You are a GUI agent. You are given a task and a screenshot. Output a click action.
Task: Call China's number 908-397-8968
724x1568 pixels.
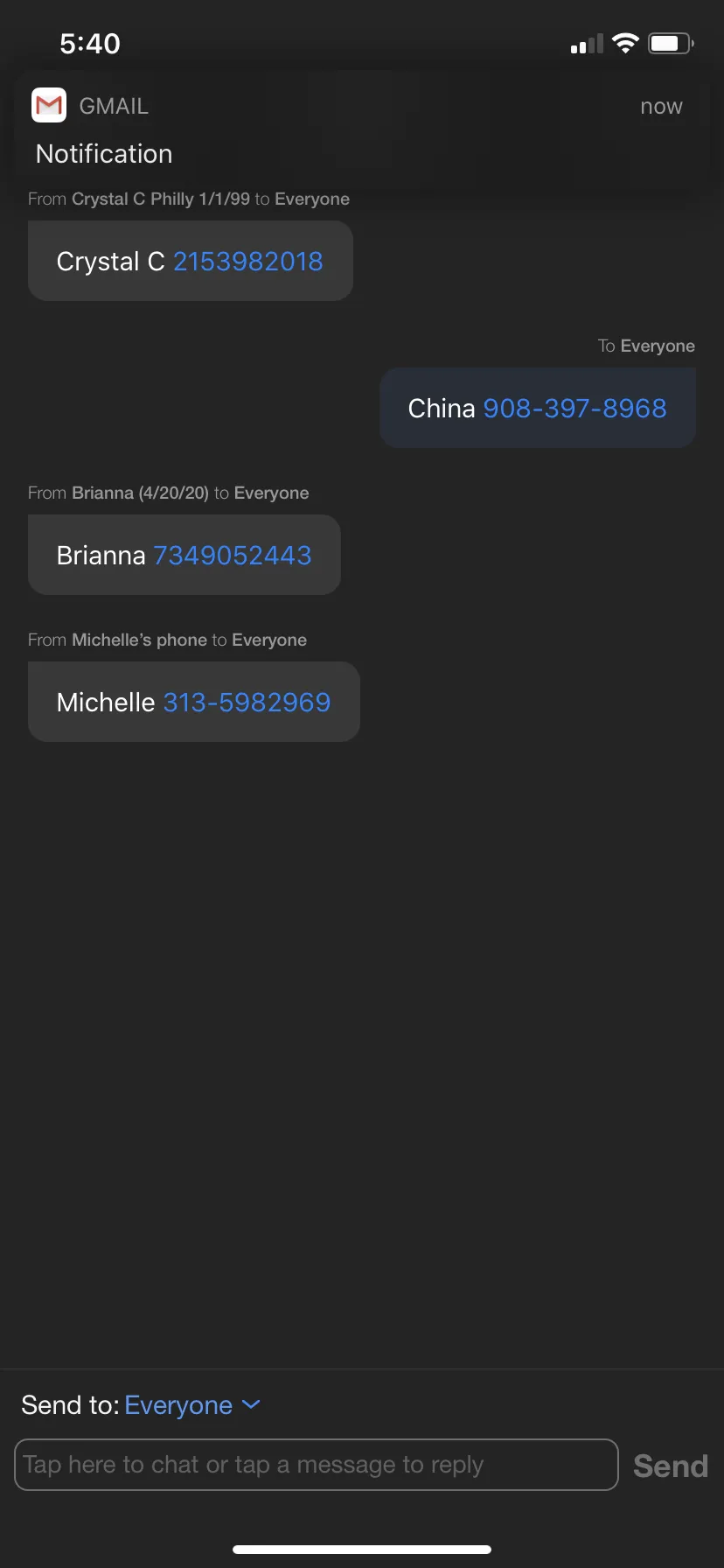click(x=574, y=409)
